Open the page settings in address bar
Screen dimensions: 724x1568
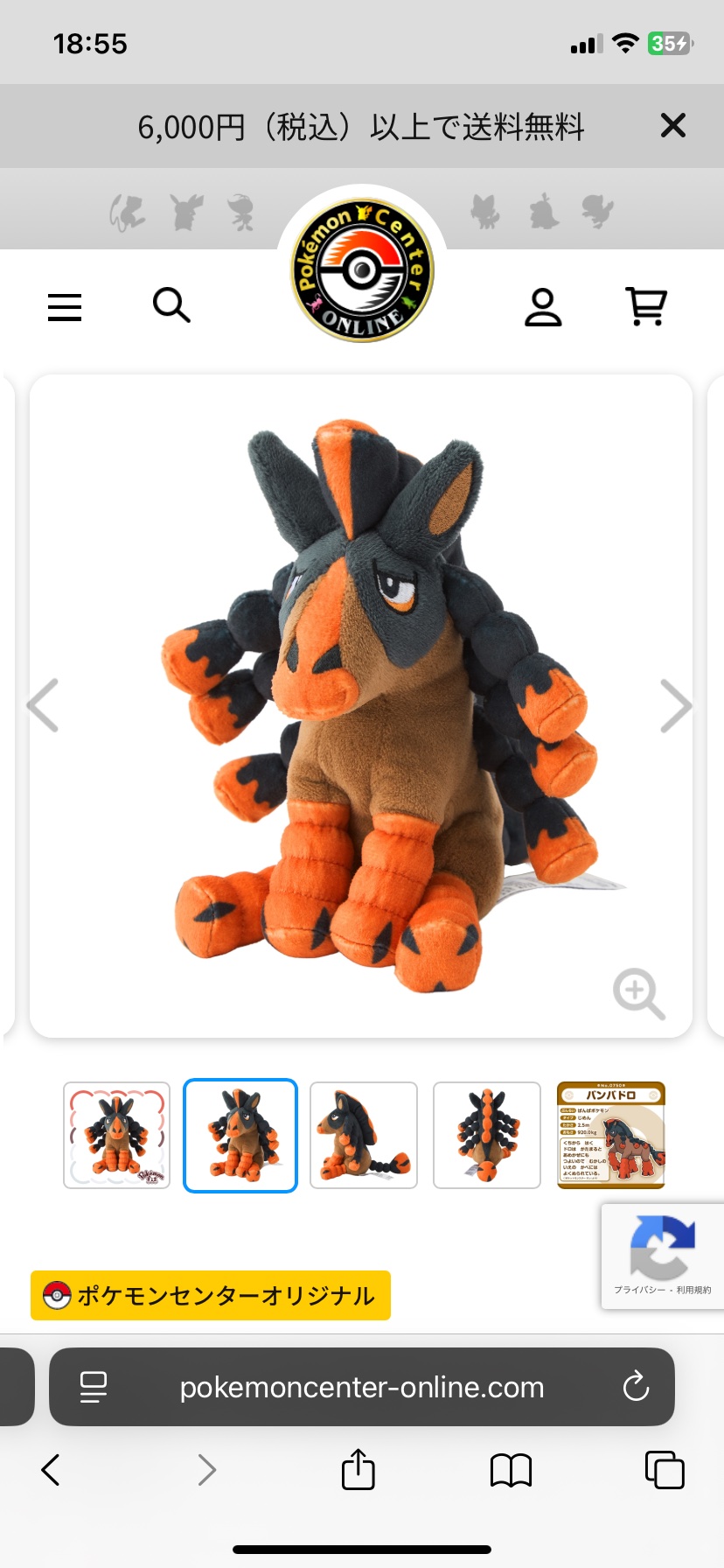coord(94,1387)
